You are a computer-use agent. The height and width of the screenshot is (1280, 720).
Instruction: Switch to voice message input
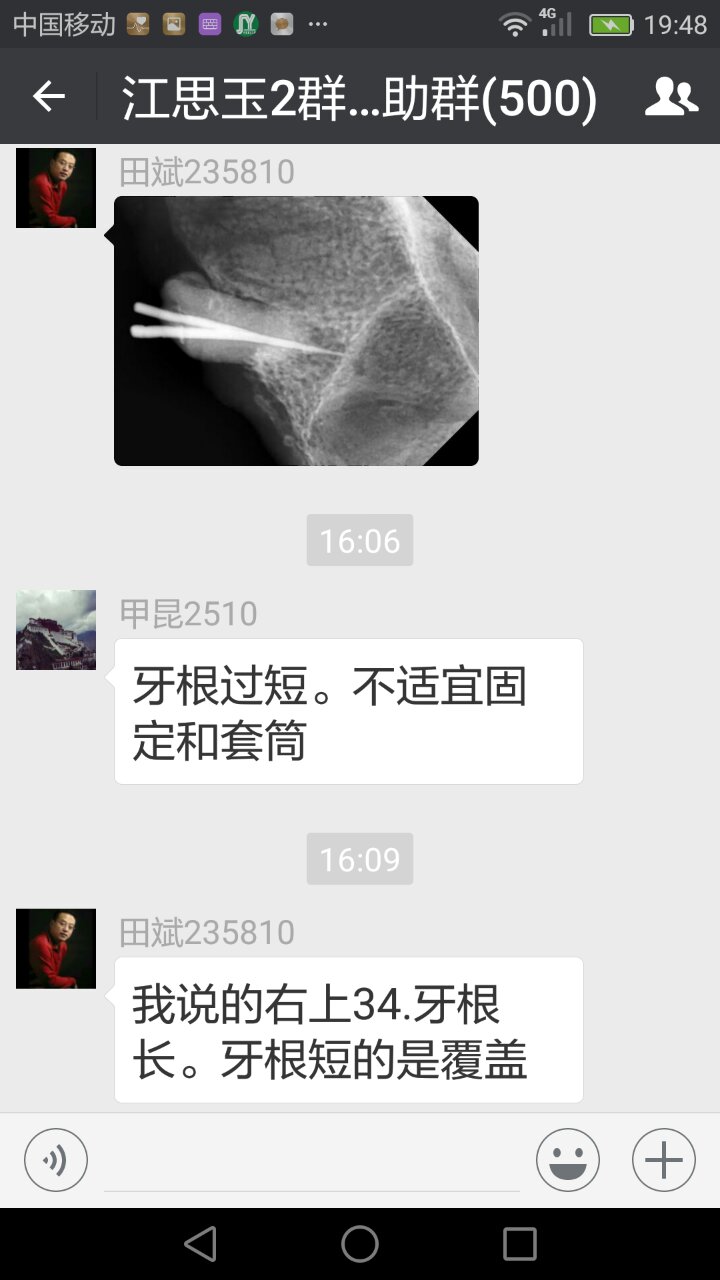[56, 1160]
